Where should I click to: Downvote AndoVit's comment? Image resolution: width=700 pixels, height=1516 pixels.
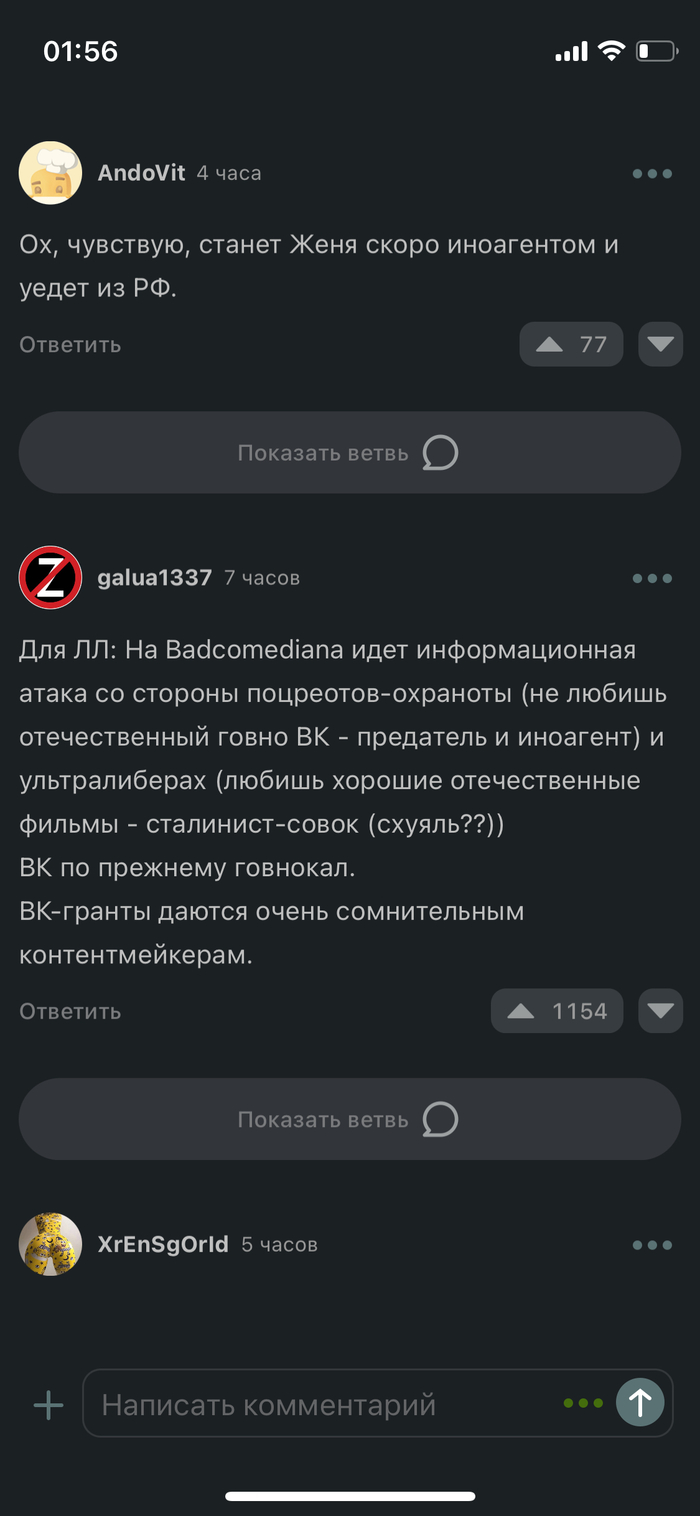(660, 345)
